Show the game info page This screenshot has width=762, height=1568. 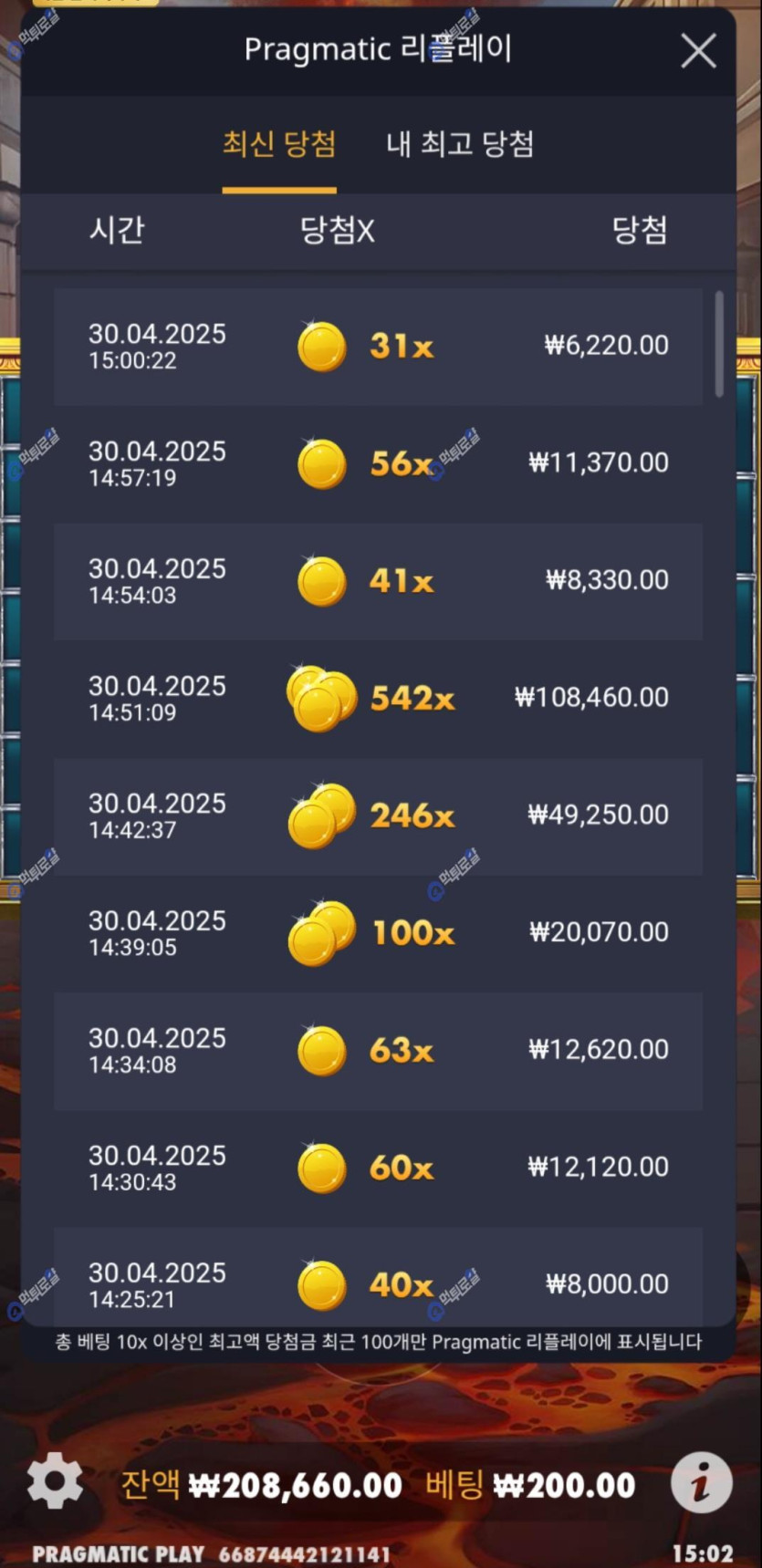click(x=701, y=1483)
